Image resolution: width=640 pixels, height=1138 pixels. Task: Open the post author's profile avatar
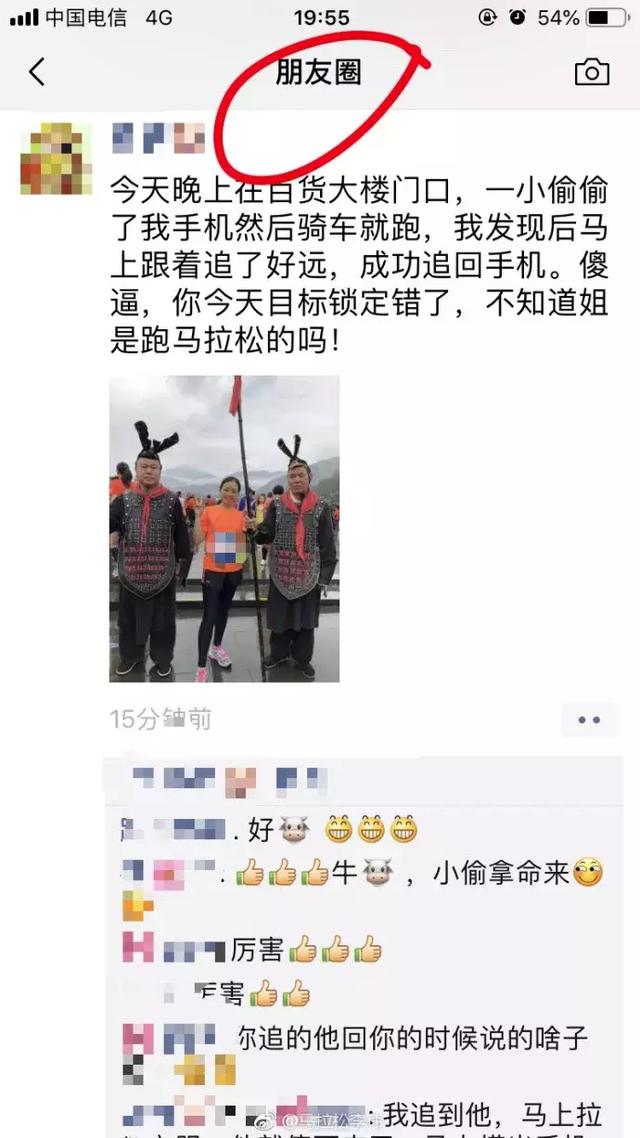coord(56,158)
